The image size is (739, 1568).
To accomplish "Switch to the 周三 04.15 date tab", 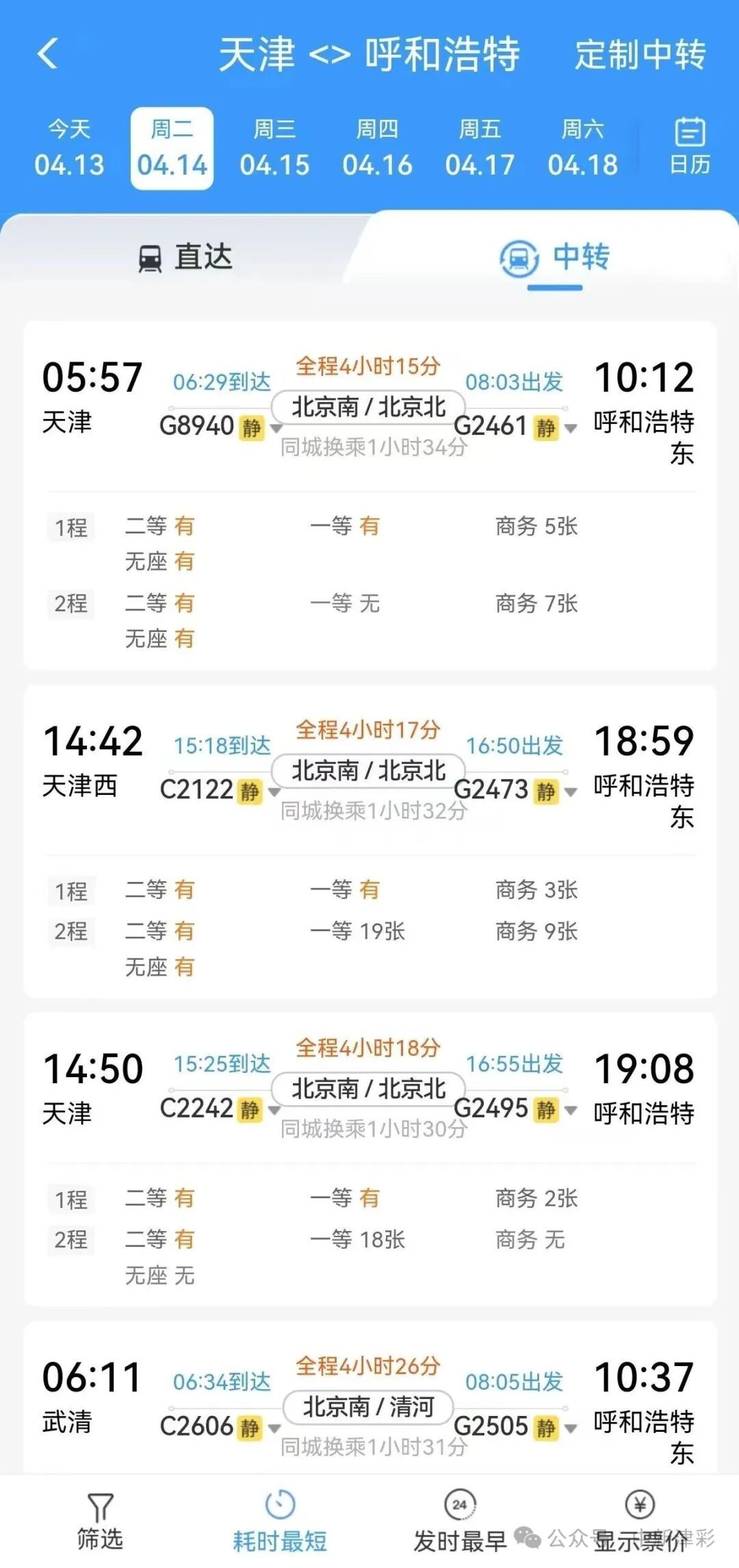I will [x=274, y=147].
